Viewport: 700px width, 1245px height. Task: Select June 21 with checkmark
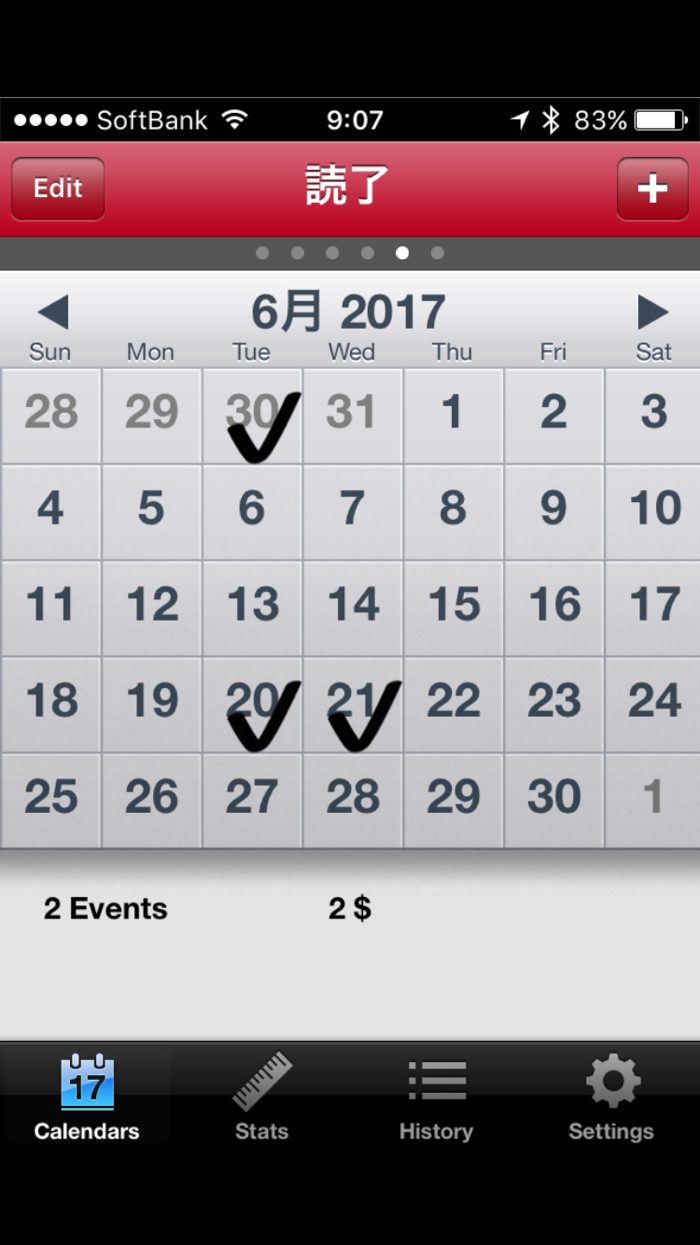pos(353,705)
